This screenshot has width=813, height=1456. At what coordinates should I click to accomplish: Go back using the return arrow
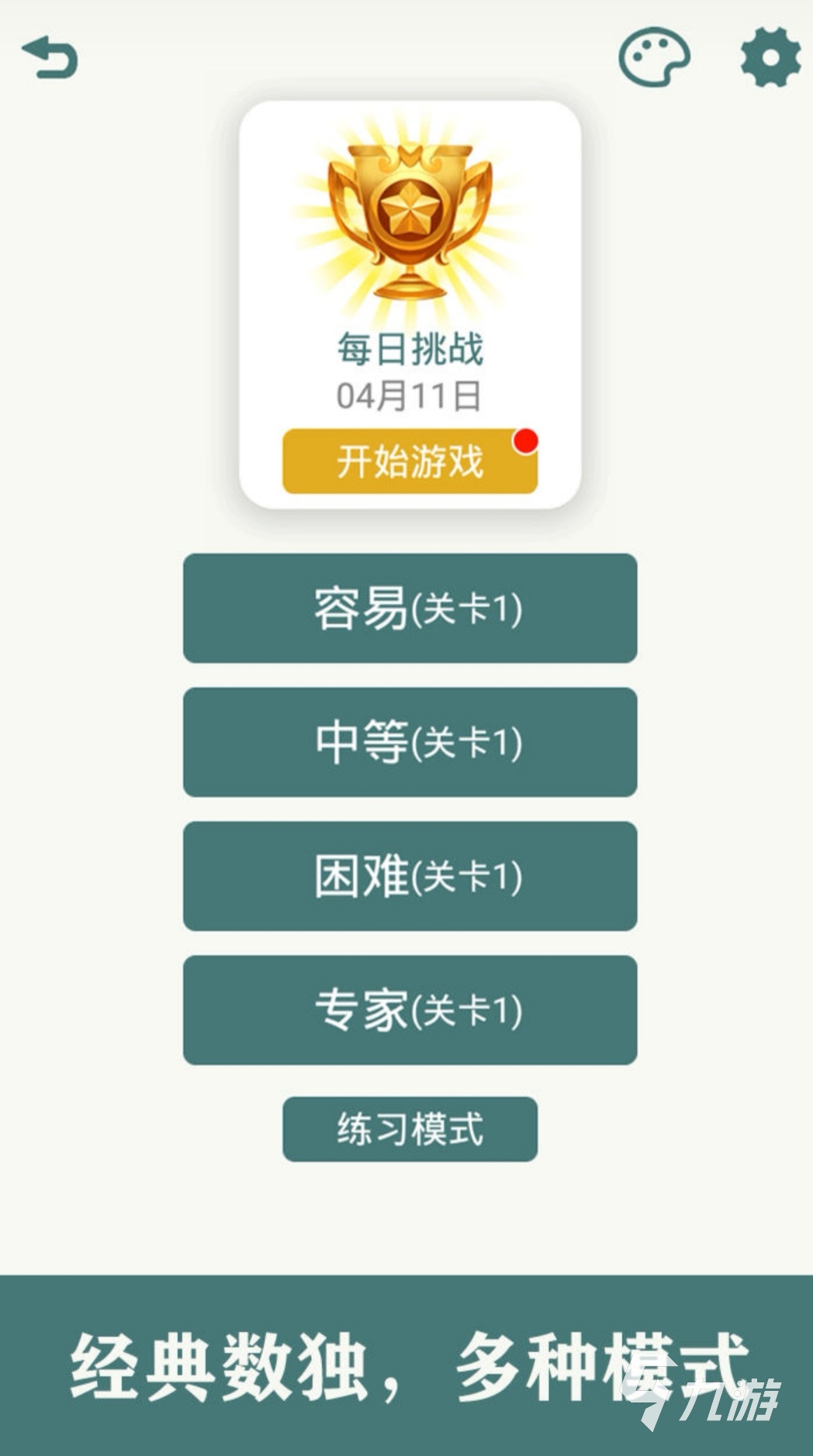(50, 57)
